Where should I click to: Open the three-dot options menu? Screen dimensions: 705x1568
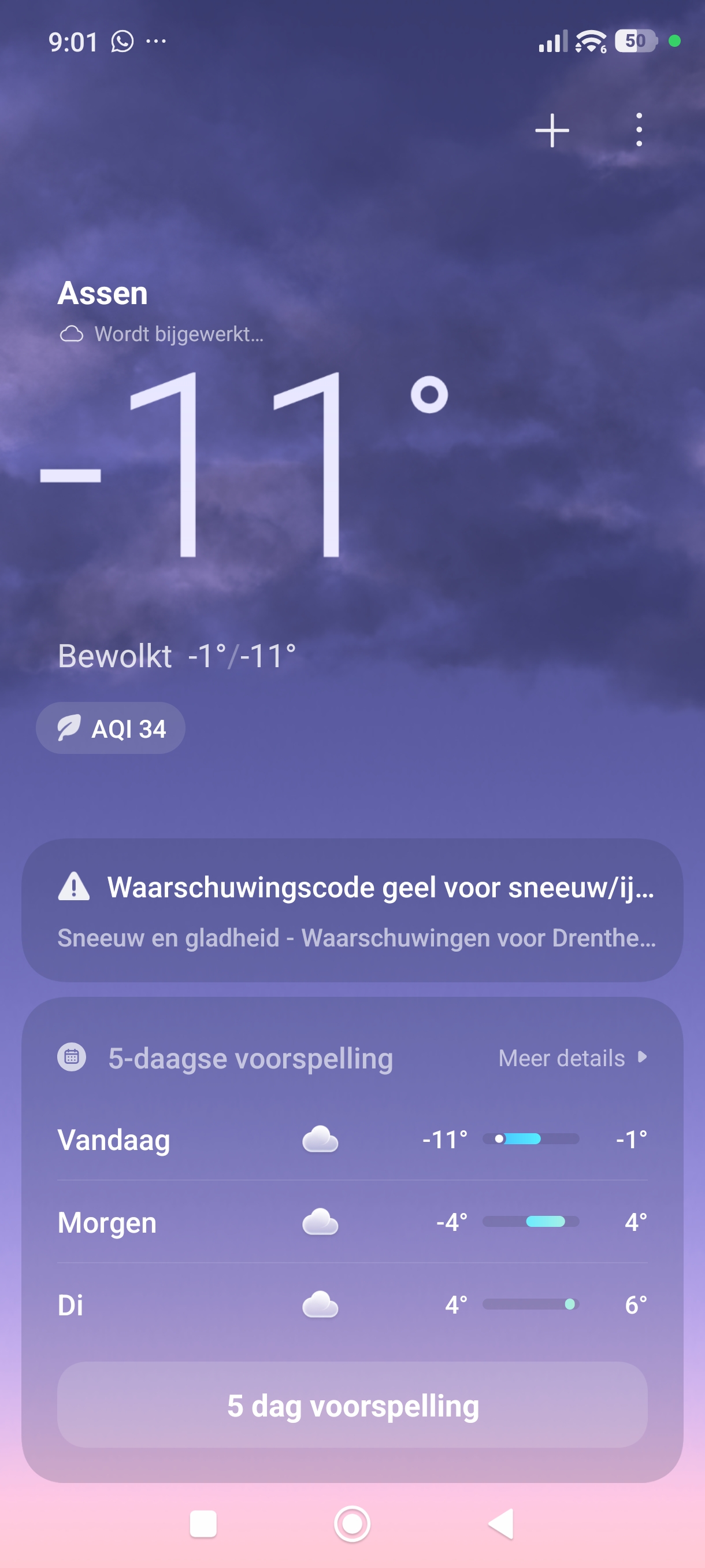point(639,130)
